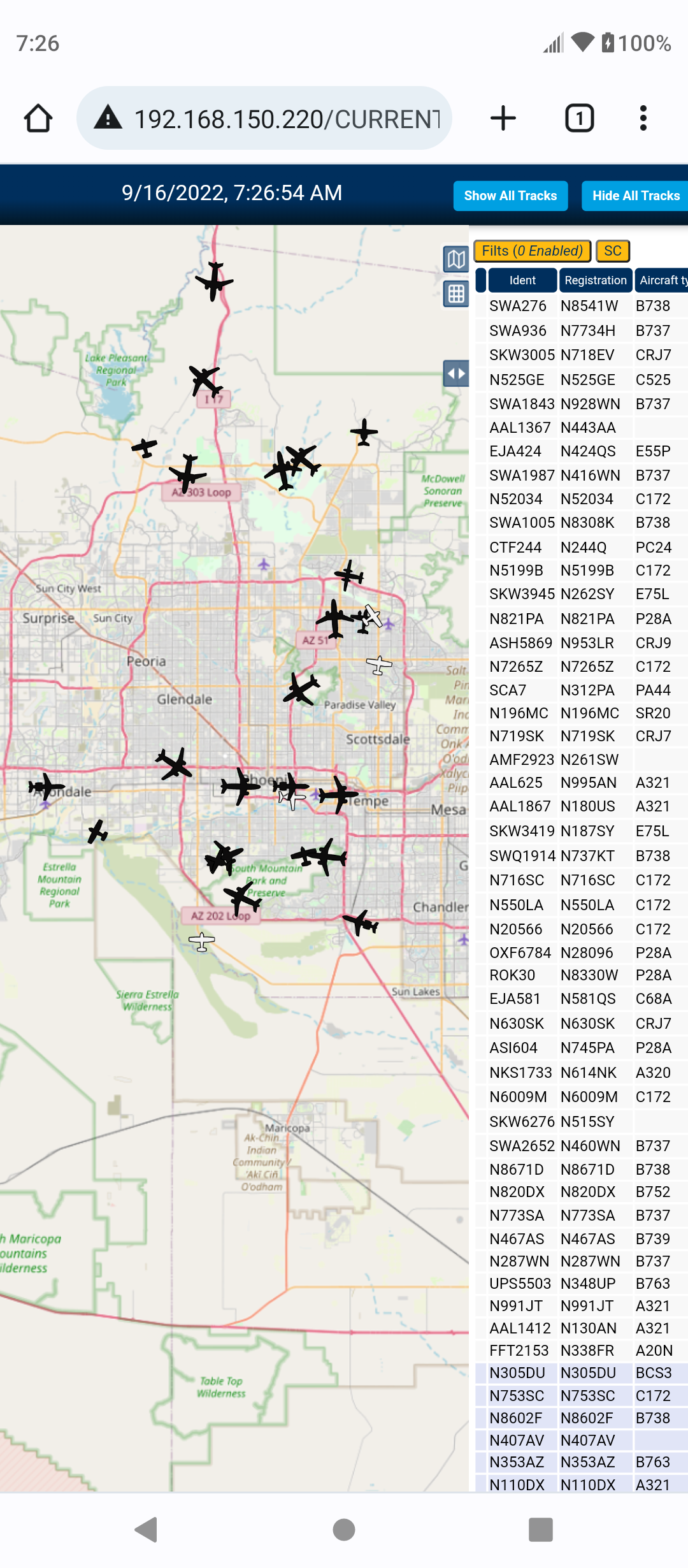Open a new browser tab
The height and width of the screenshot is (1568, 688).
[x=503, y=119]
